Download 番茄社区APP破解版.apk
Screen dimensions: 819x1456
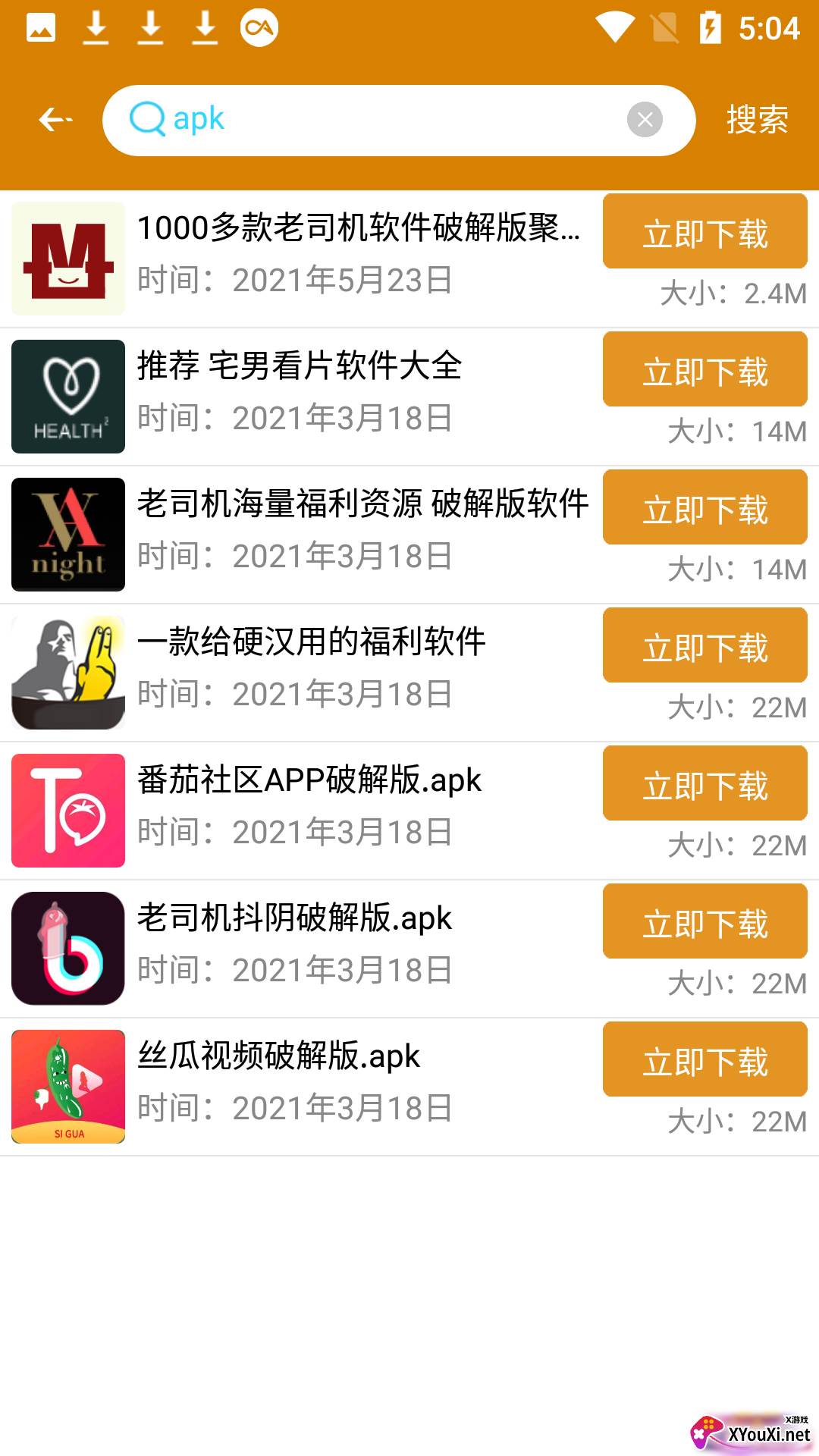click(704, 783)
